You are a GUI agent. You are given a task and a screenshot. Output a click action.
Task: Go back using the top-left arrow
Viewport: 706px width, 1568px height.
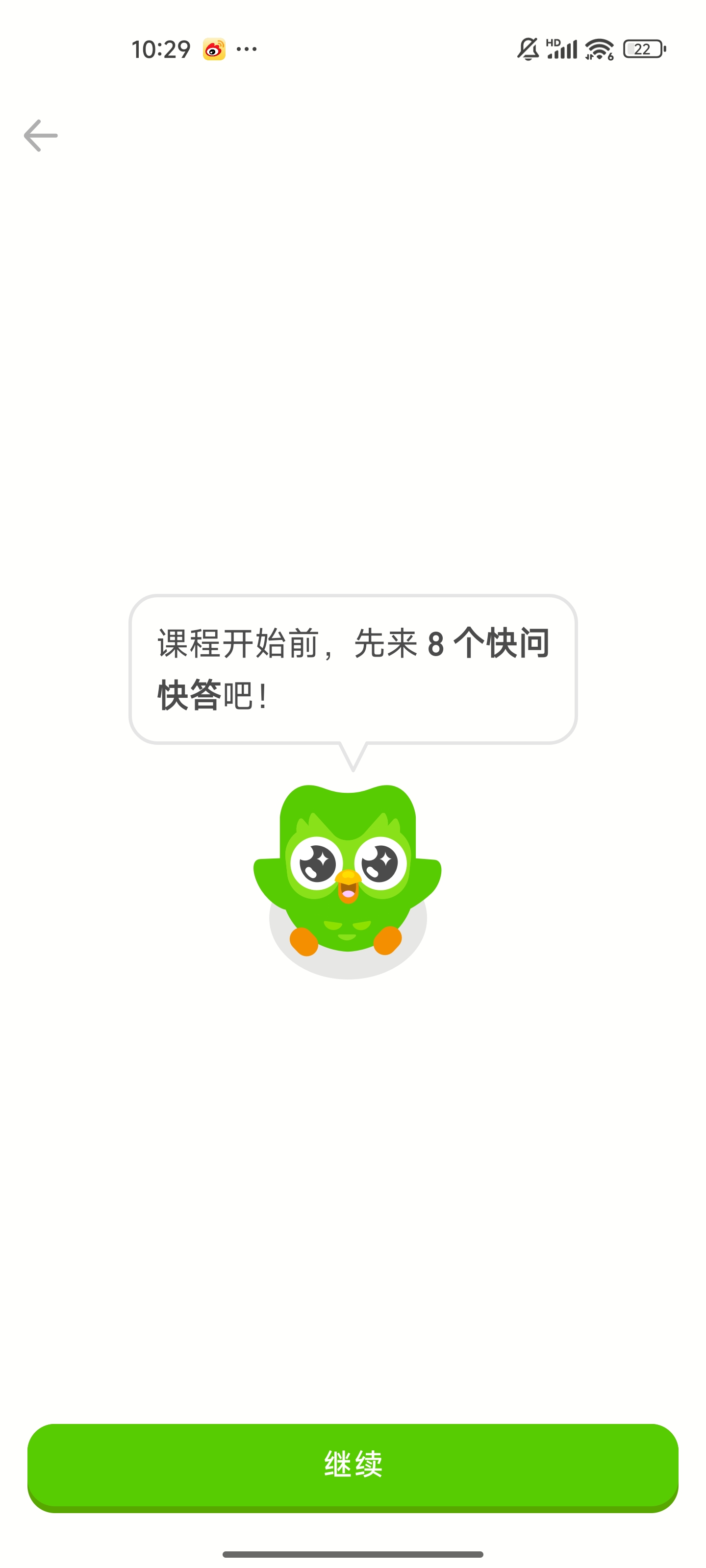[x=41, y=135]
